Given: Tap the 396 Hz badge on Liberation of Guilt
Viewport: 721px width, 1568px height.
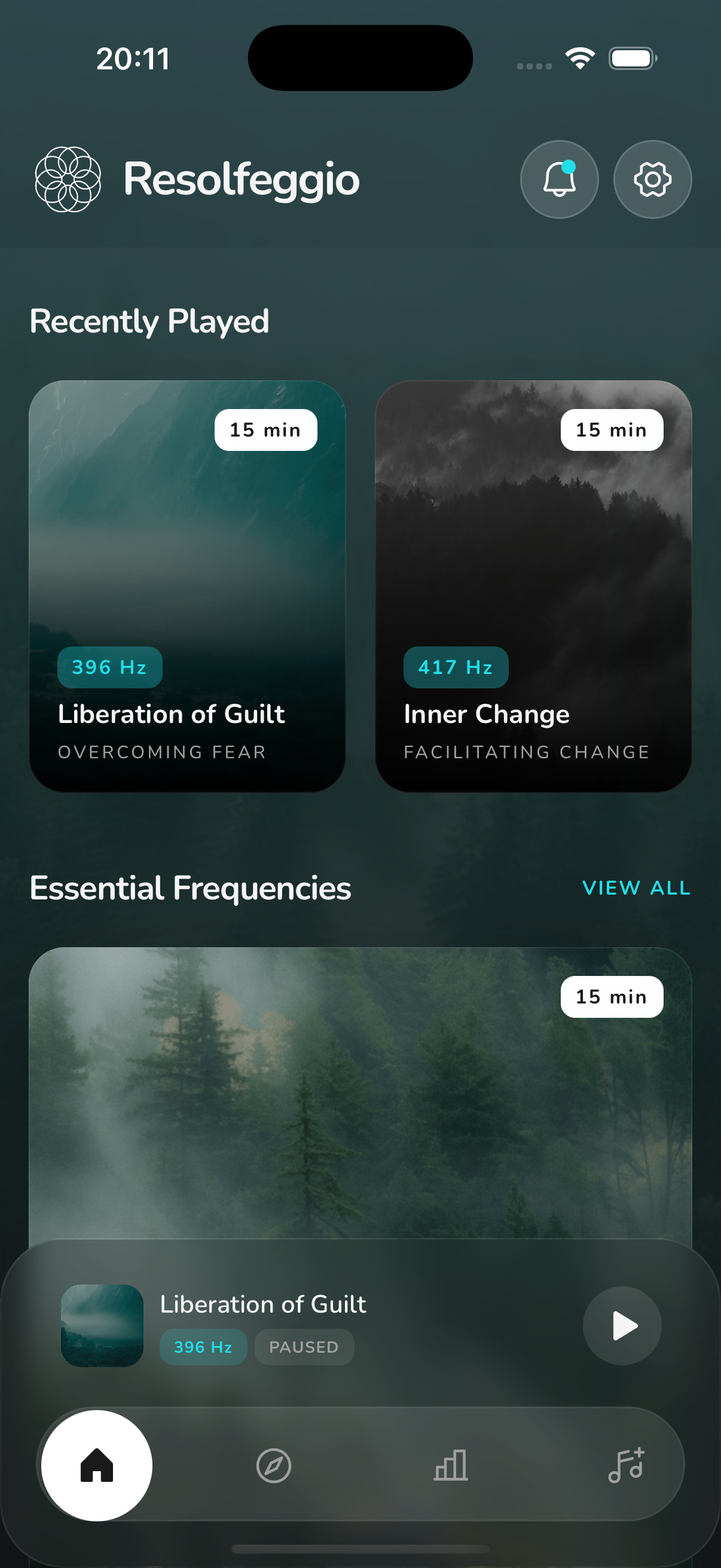Looking at the screenshot, I should click(x=109, y=667).
